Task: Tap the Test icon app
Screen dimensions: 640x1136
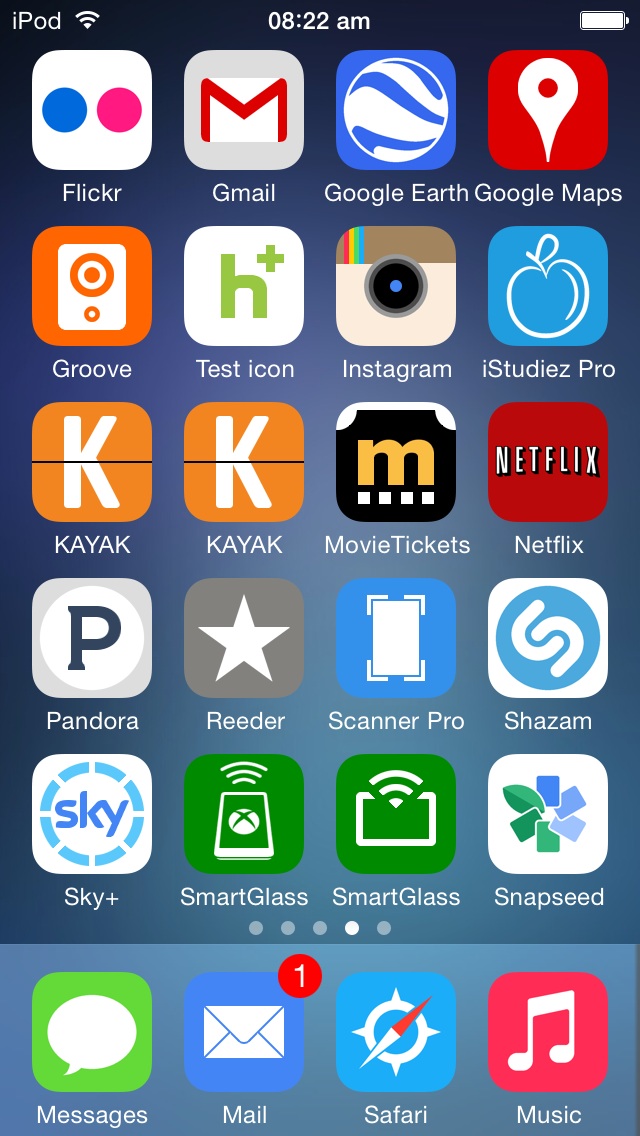Action: 244,286
